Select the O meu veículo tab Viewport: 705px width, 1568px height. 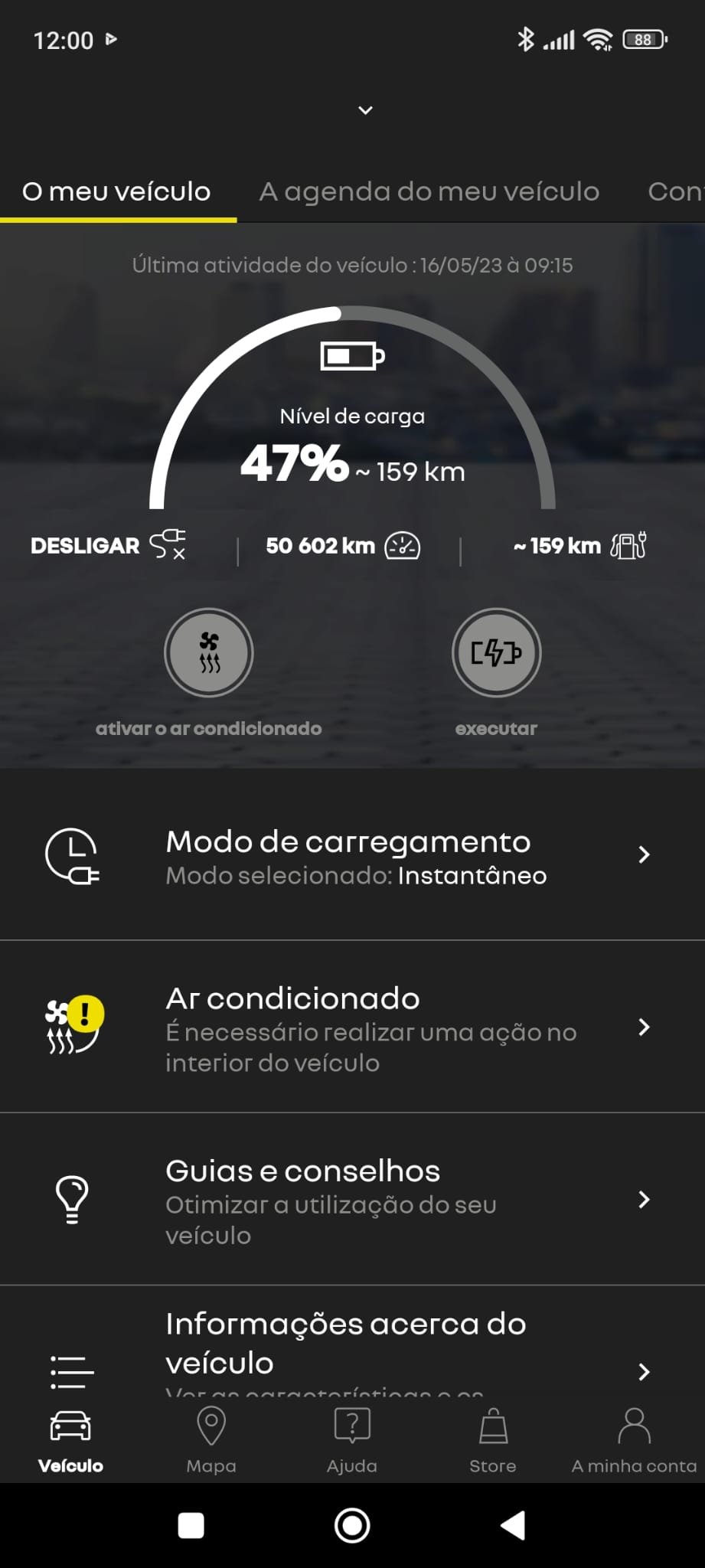pyautogui.click(x=116, y=191)
